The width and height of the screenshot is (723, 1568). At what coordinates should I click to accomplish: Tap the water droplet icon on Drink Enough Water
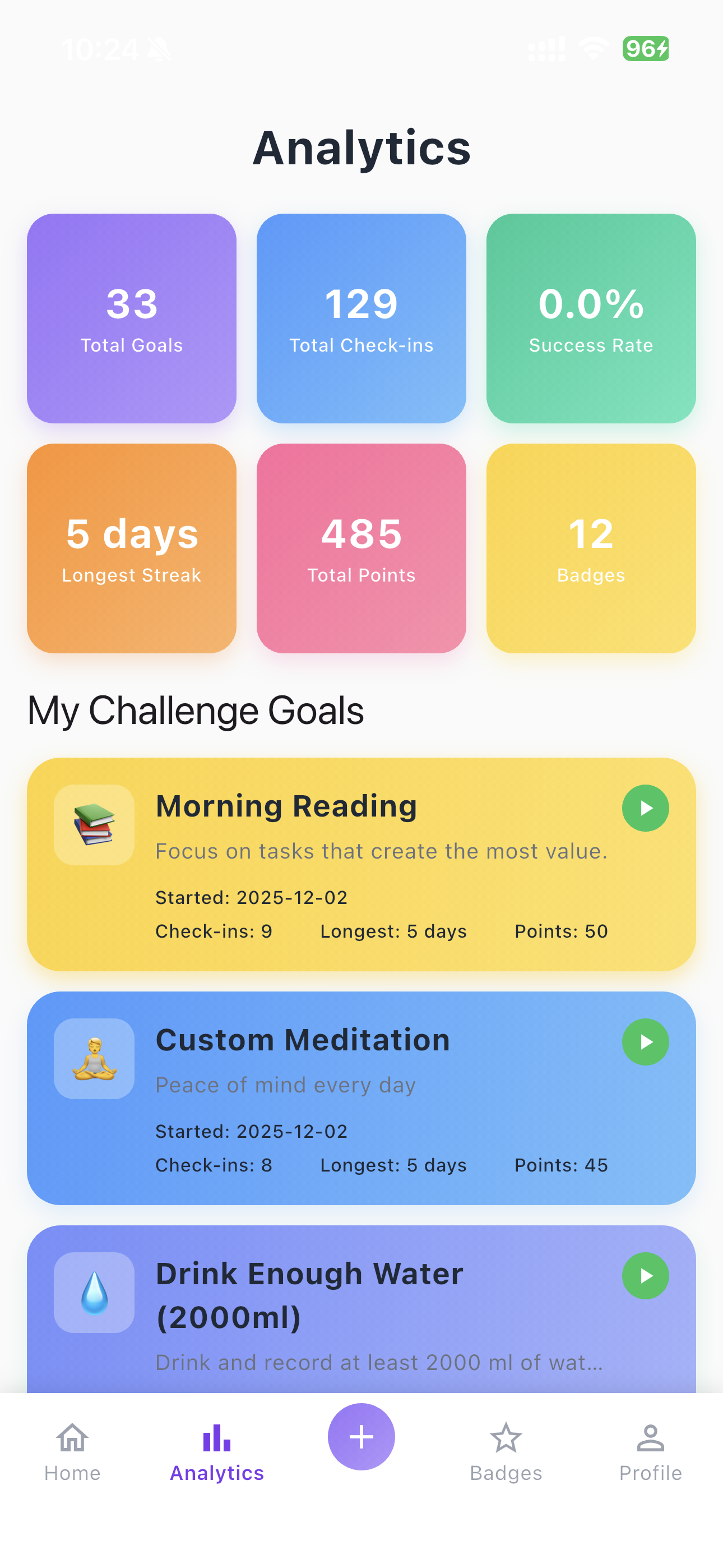click(x=93, y=1293)
